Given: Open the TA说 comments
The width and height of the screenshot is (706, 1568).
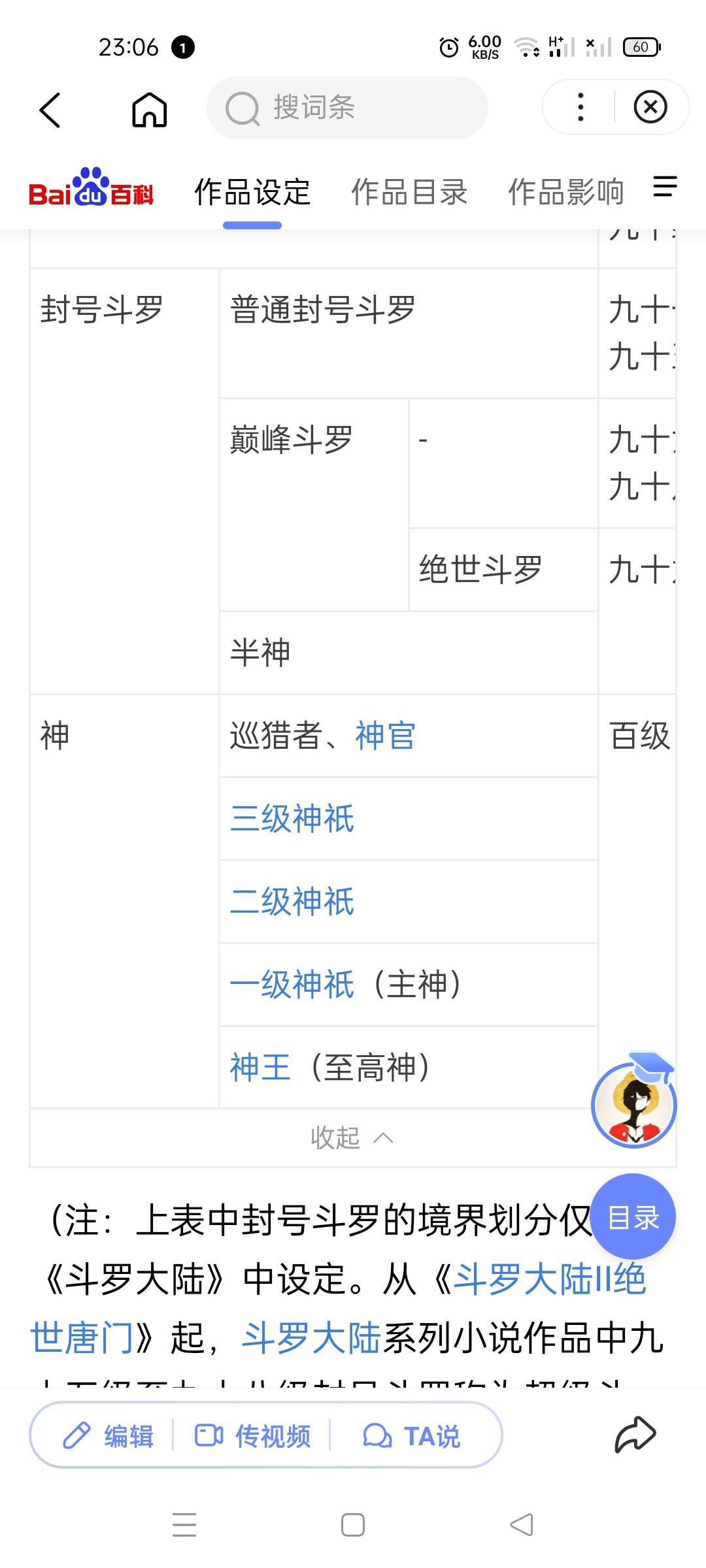Looking at the screenshot, I should pos(412,1437).
